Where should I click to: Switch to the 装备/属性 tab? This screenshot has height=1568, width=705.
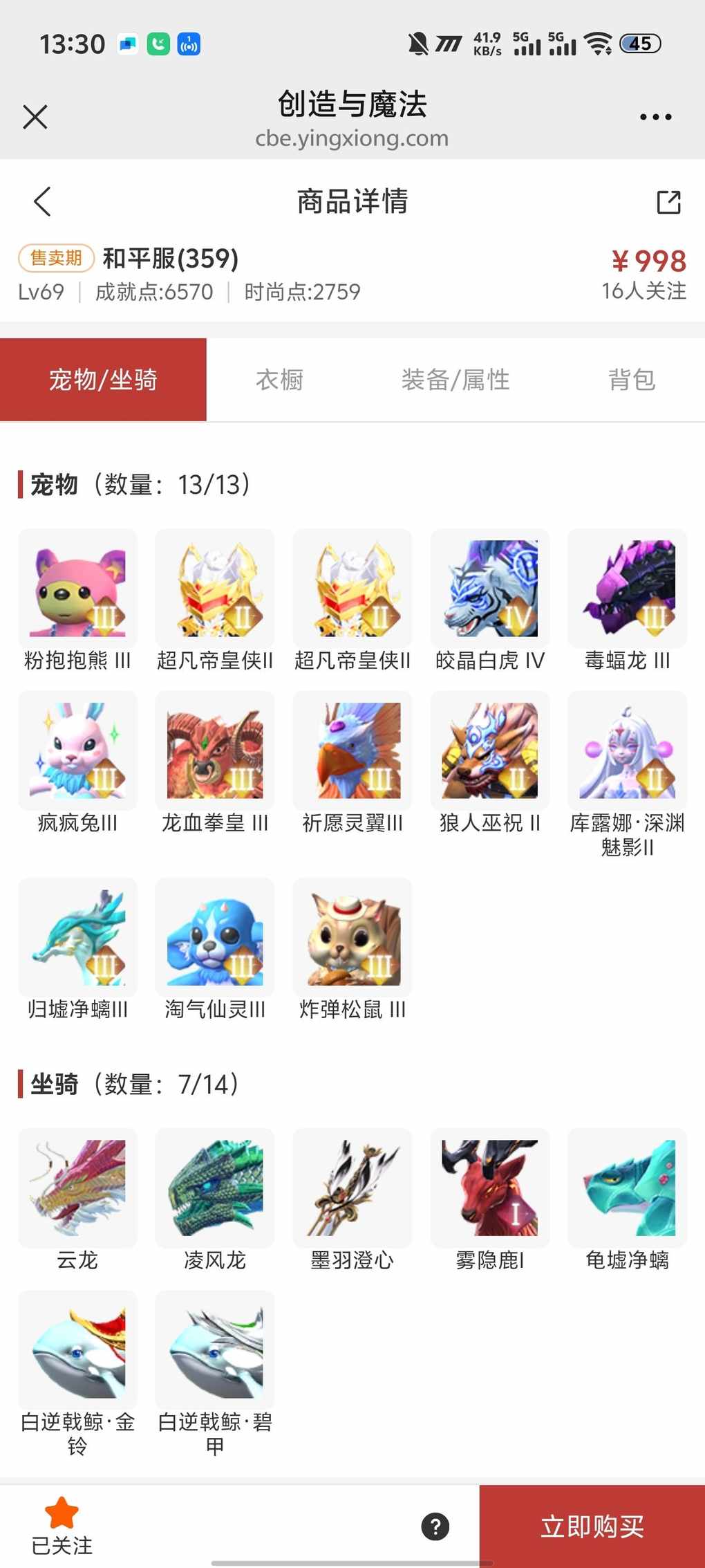(455, 380)
